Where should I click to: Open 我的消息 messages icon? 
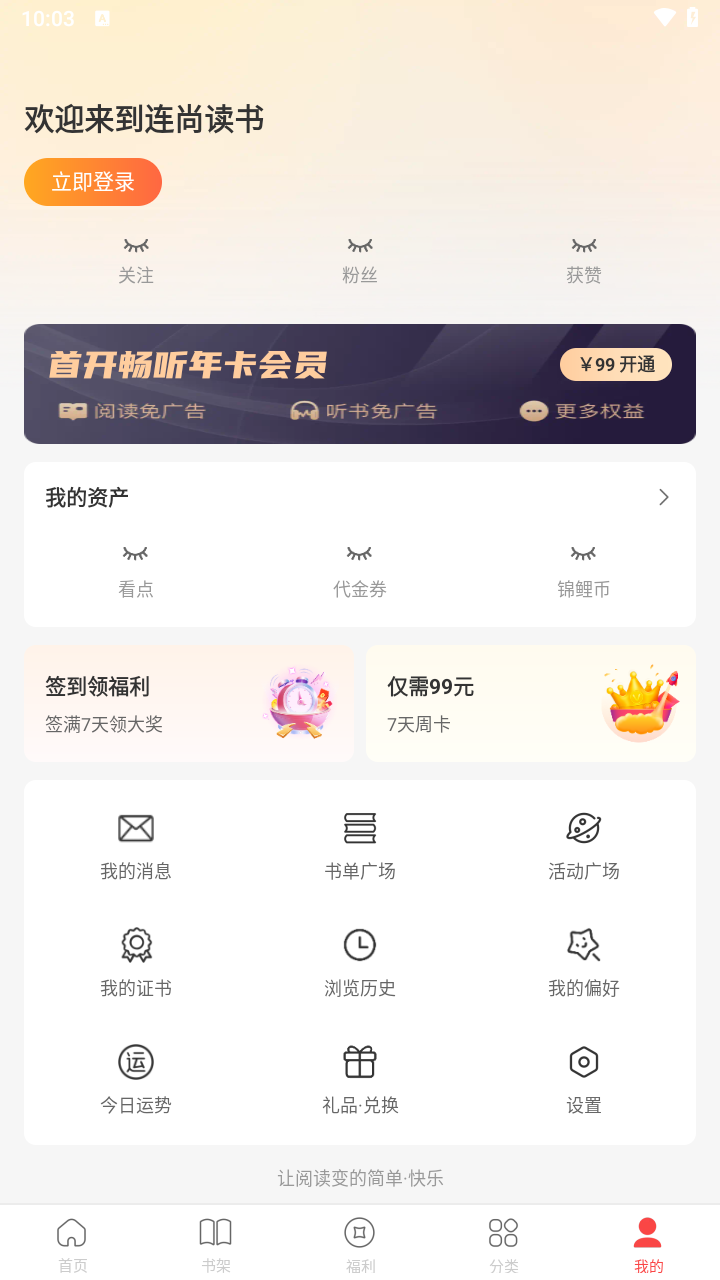(x=136, y=843)
